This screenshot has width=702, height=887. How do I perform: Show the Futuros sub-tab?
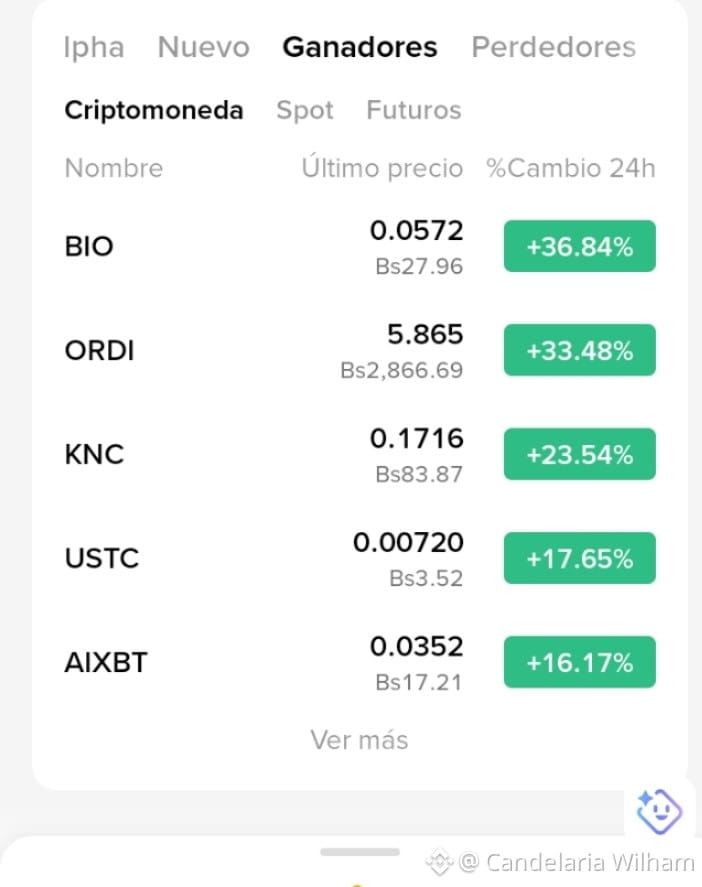(414, 110)
